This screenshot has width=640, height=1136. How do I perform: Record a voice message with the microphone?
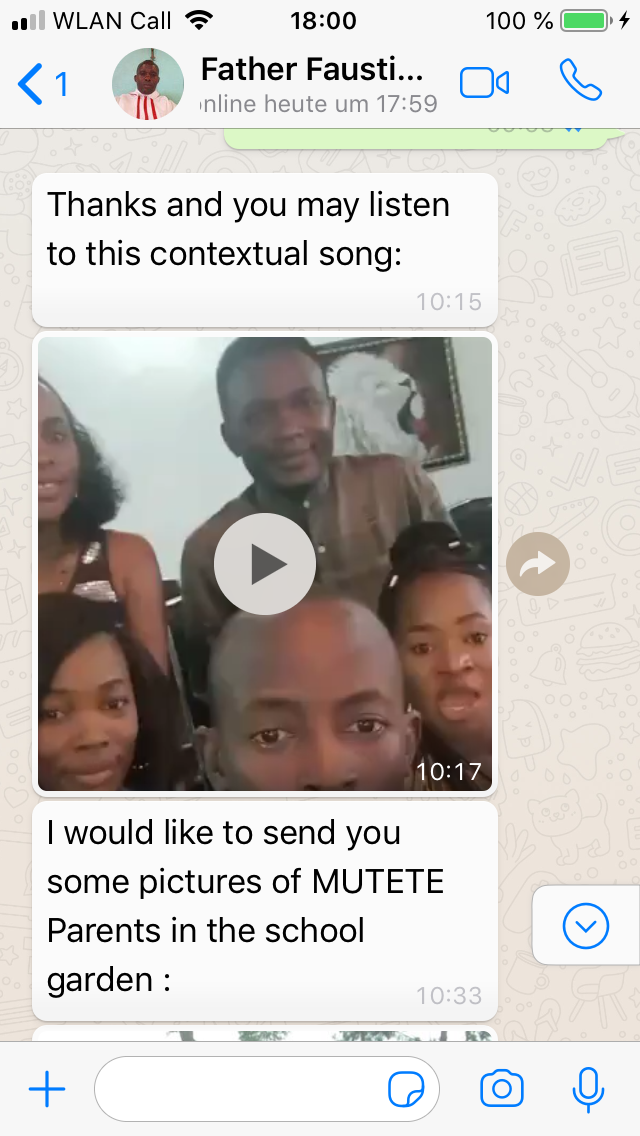coord(588,1089)
